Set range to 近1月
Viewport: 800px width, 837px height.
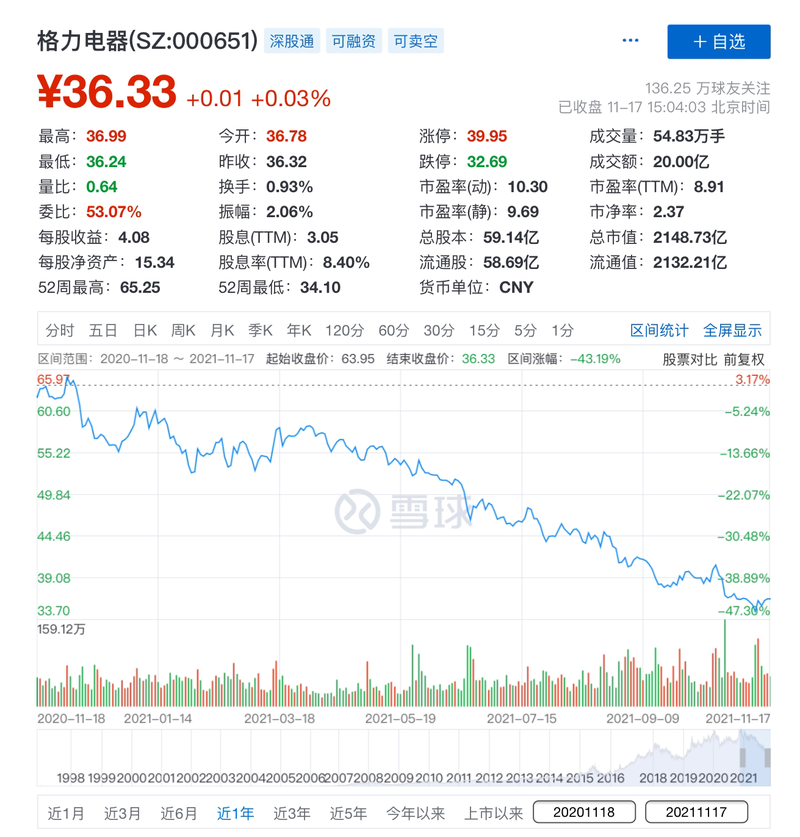point(66,813)
